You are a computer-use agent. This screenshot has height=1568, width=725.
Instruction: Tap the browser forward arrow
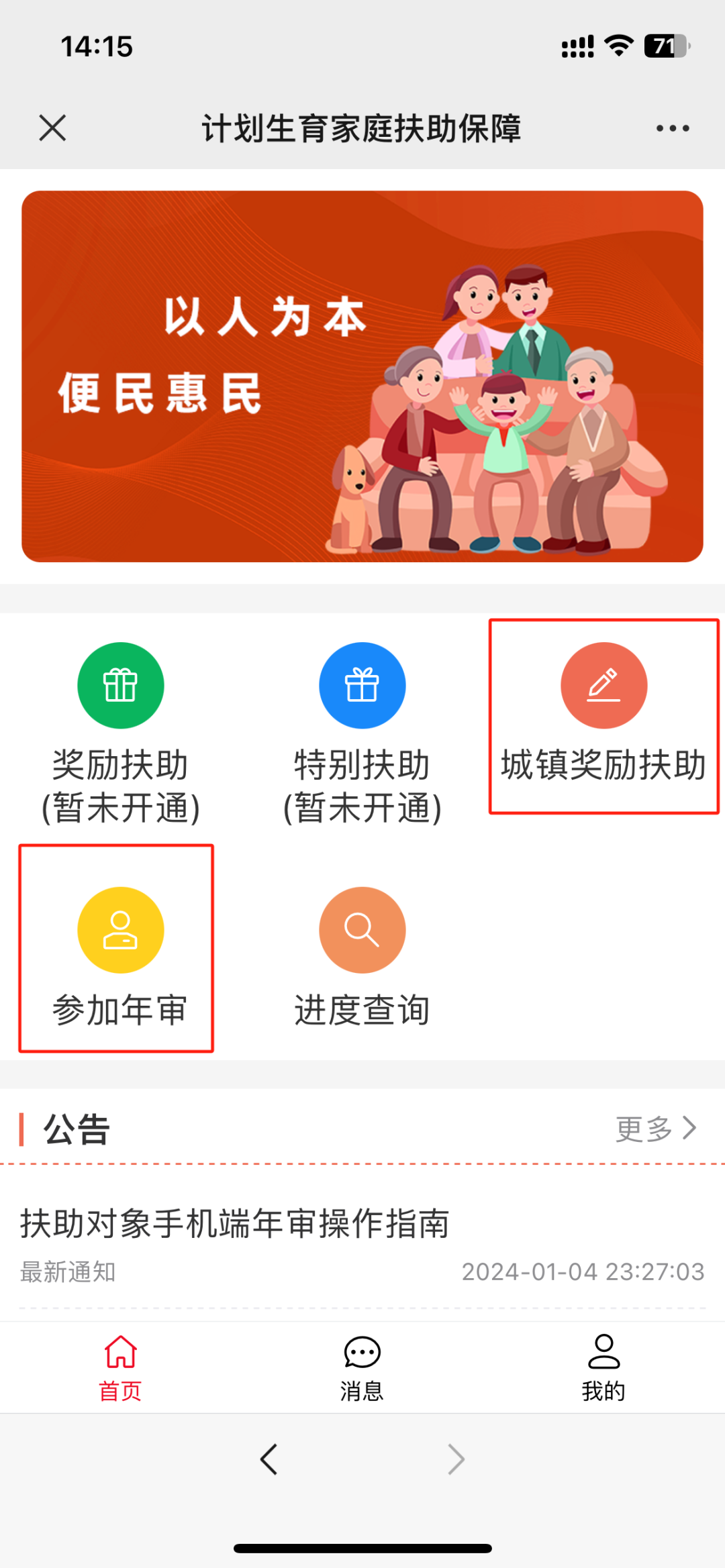tap(456, 1459)
